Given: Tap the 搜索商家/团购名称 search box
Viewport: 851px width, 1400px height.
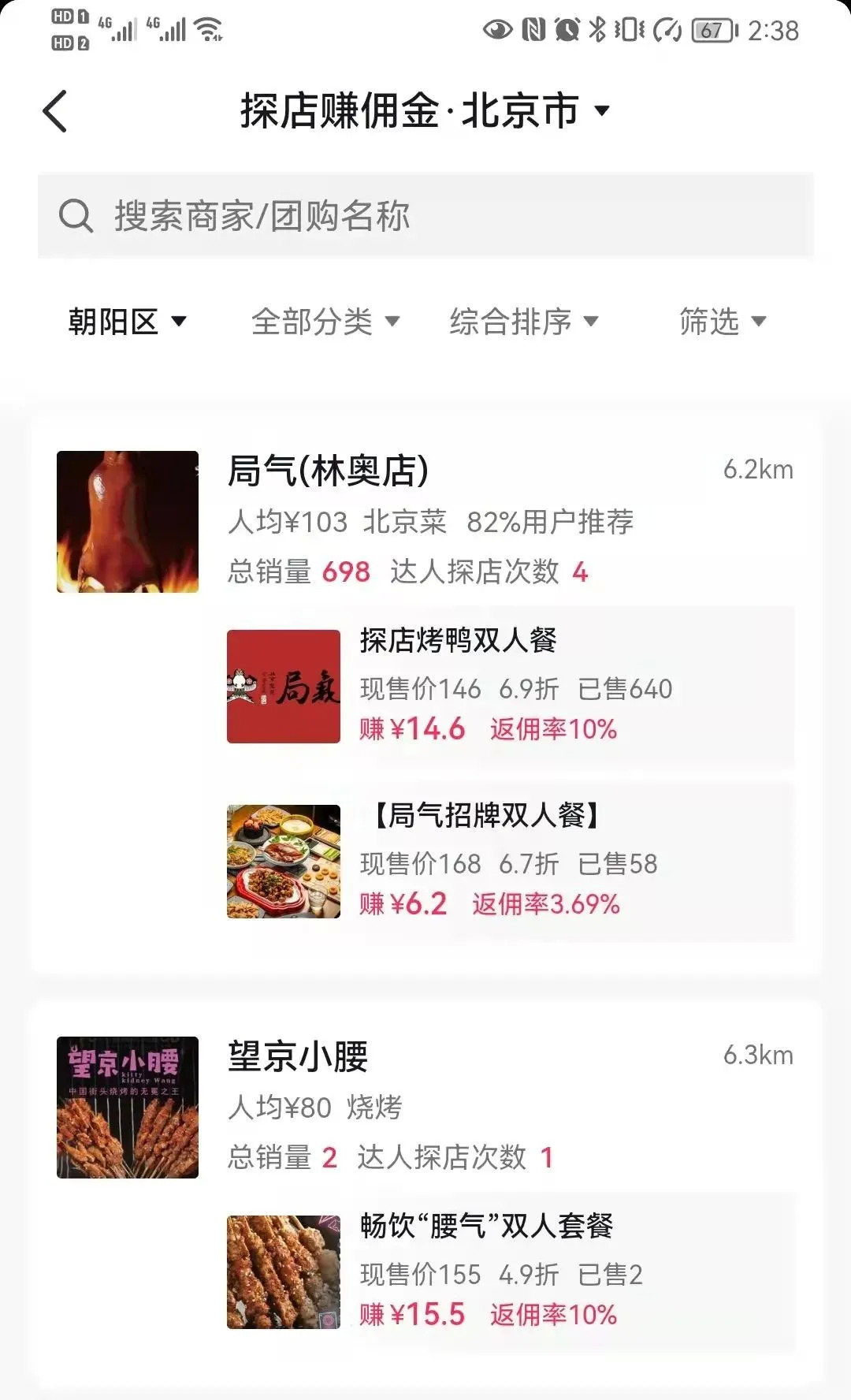Looking at the screenshot, I should (x=425, y=216).
